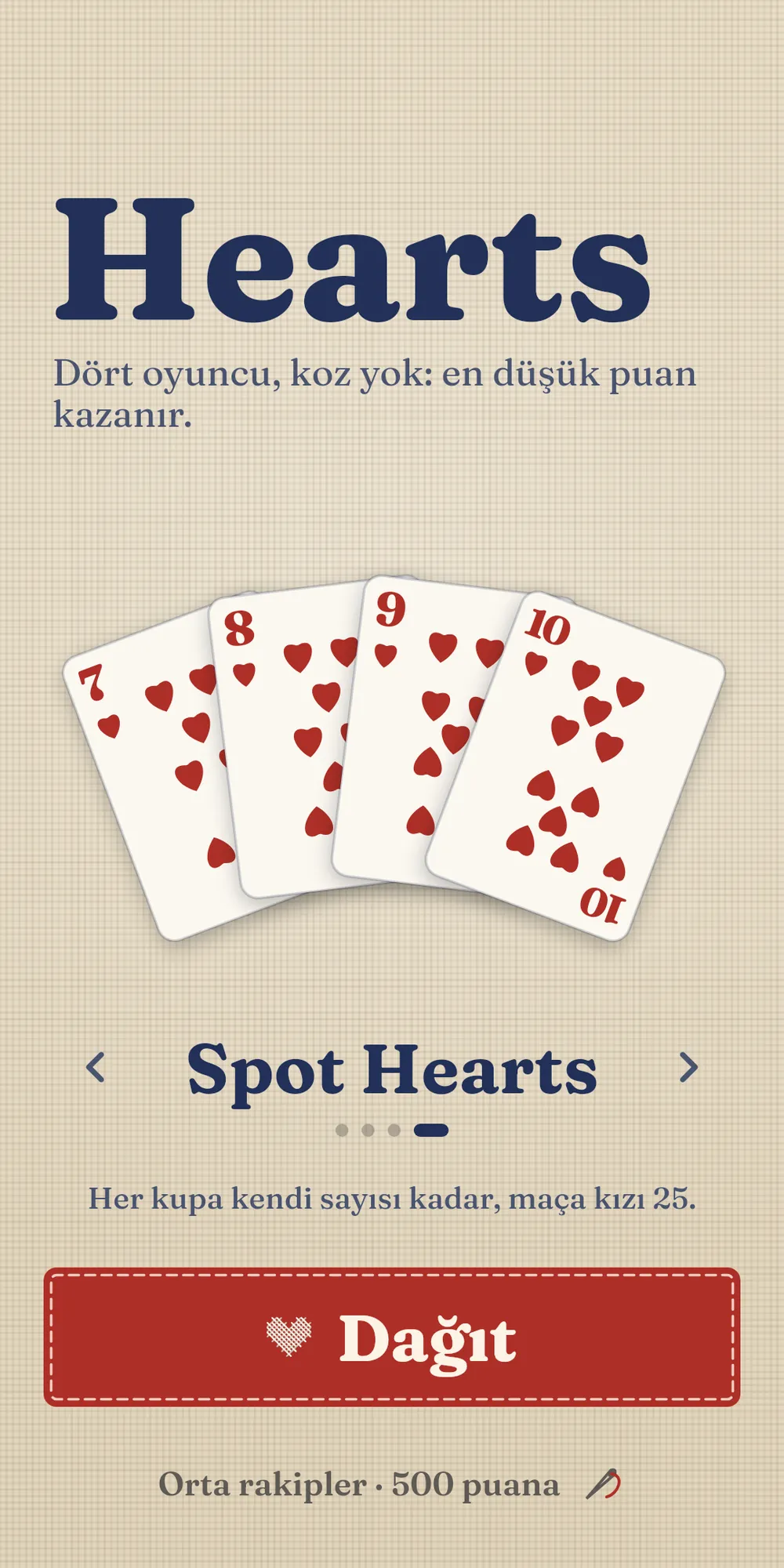Edit opponent difficulty and score limit
784x1568 pixels.
[x=603, y=1484]
